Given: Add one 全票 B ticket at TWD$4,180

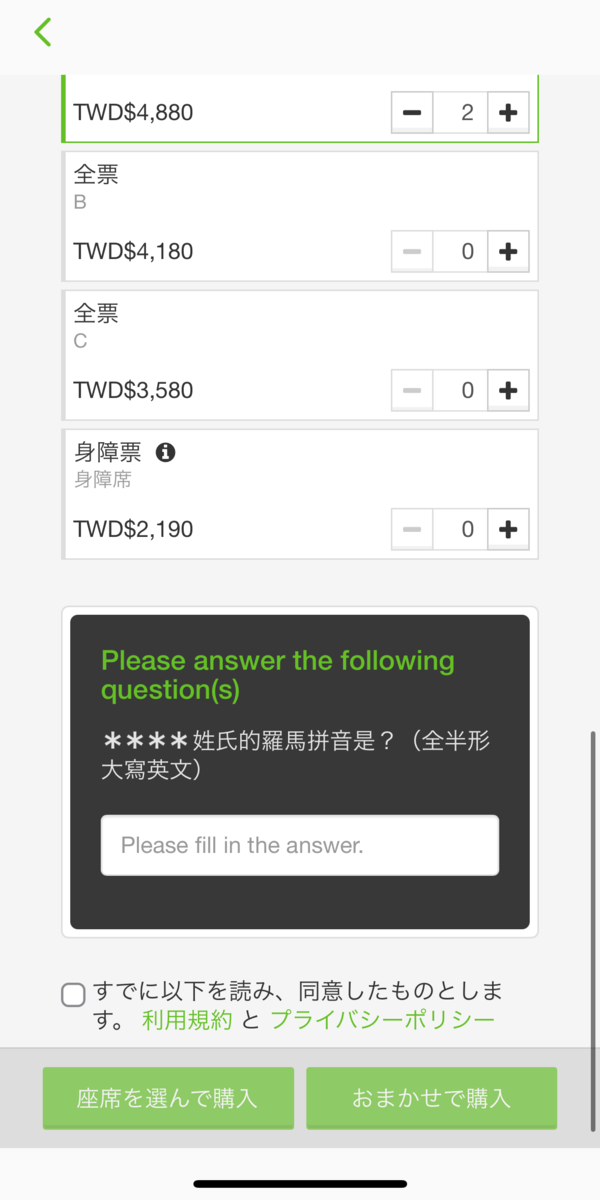Looking at the screenshot, I should 508,252.
